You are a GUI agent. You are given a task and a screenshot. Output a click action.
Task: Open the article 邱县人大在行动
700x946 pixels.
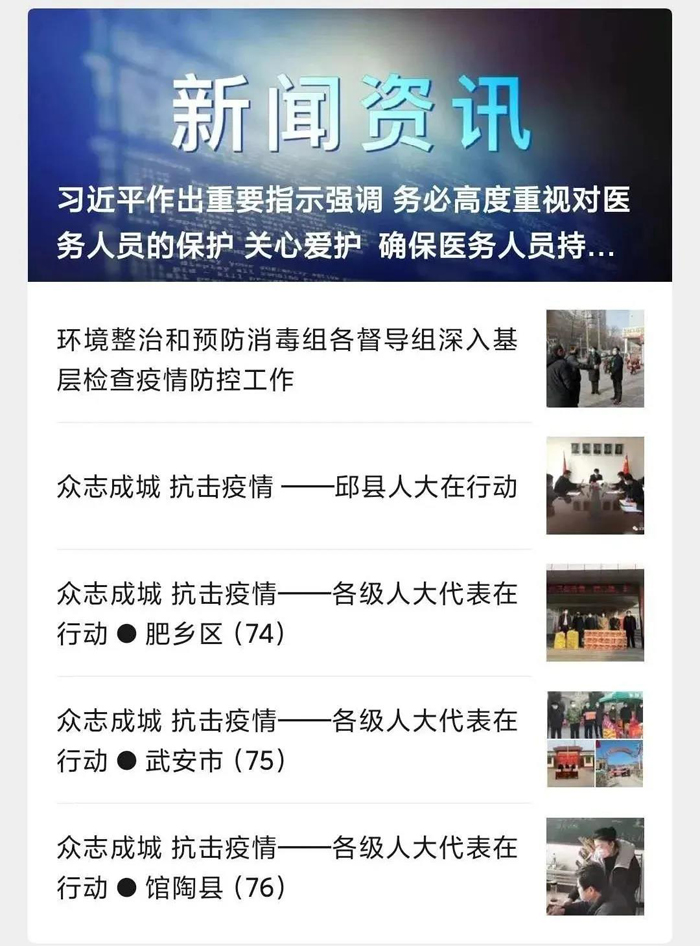287,487
